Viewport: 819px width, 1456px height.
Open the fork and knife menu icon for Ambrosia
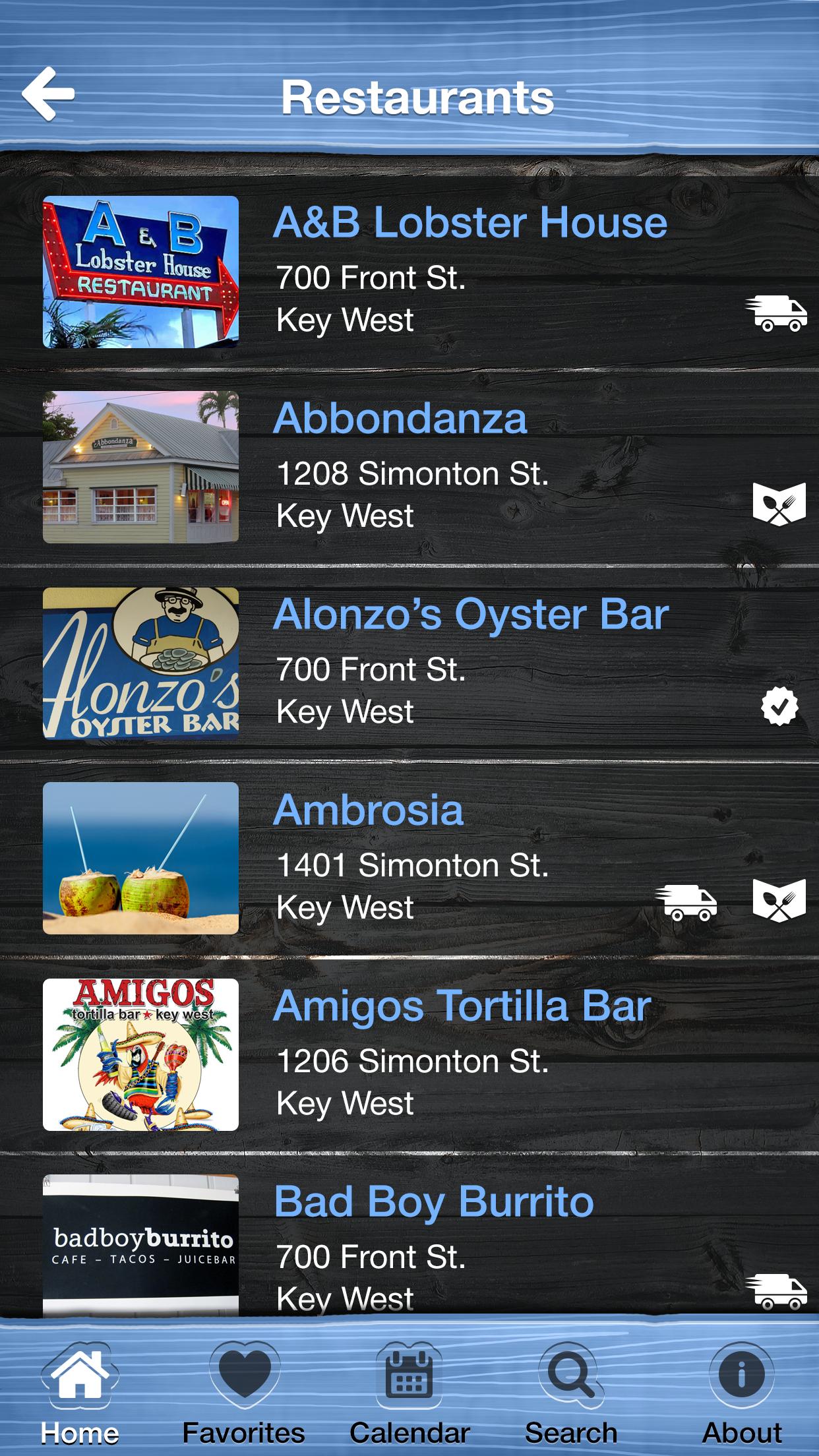[x=781, y=901]
